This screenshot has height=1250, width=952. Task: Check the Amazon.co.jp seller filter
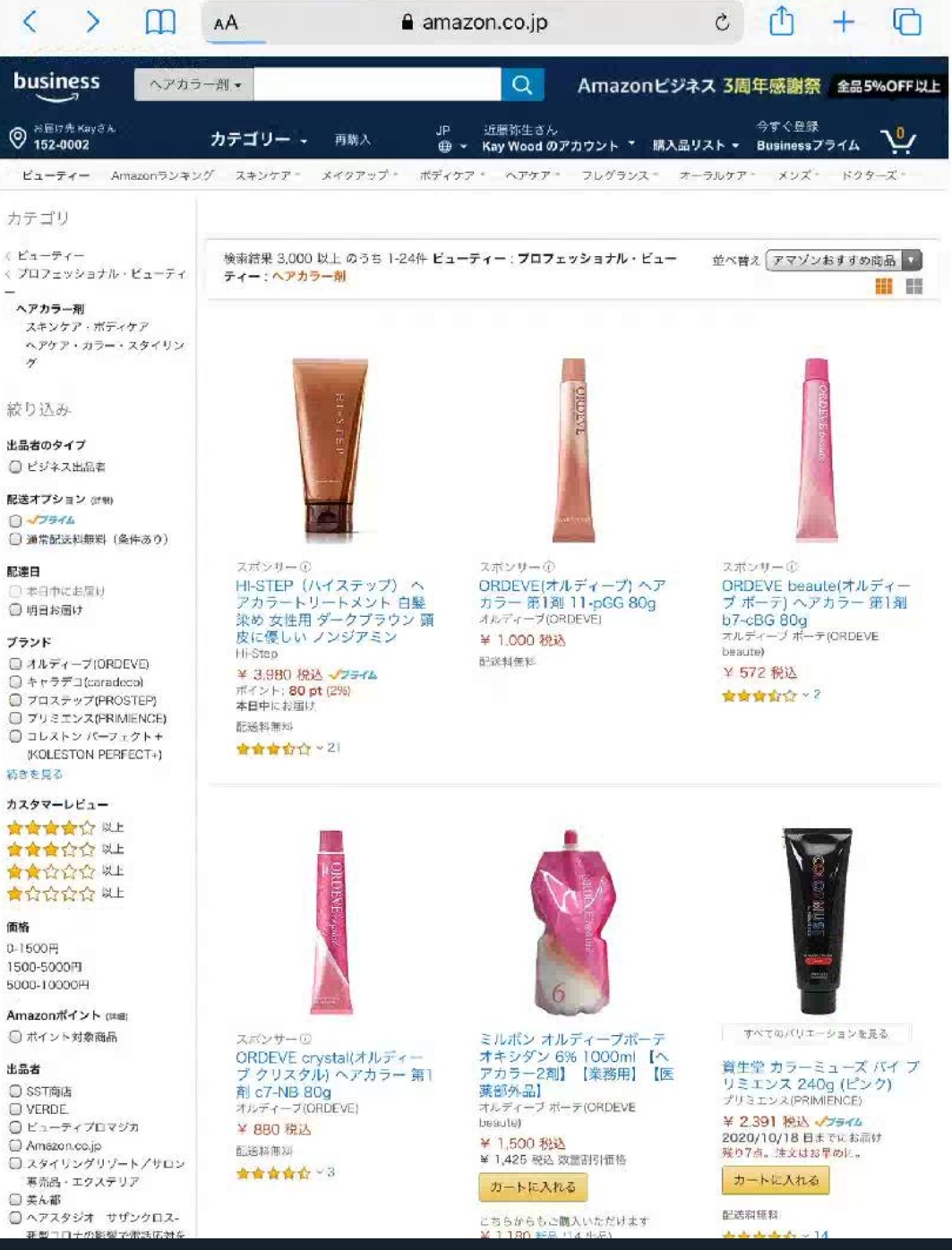click(15, 1145)
